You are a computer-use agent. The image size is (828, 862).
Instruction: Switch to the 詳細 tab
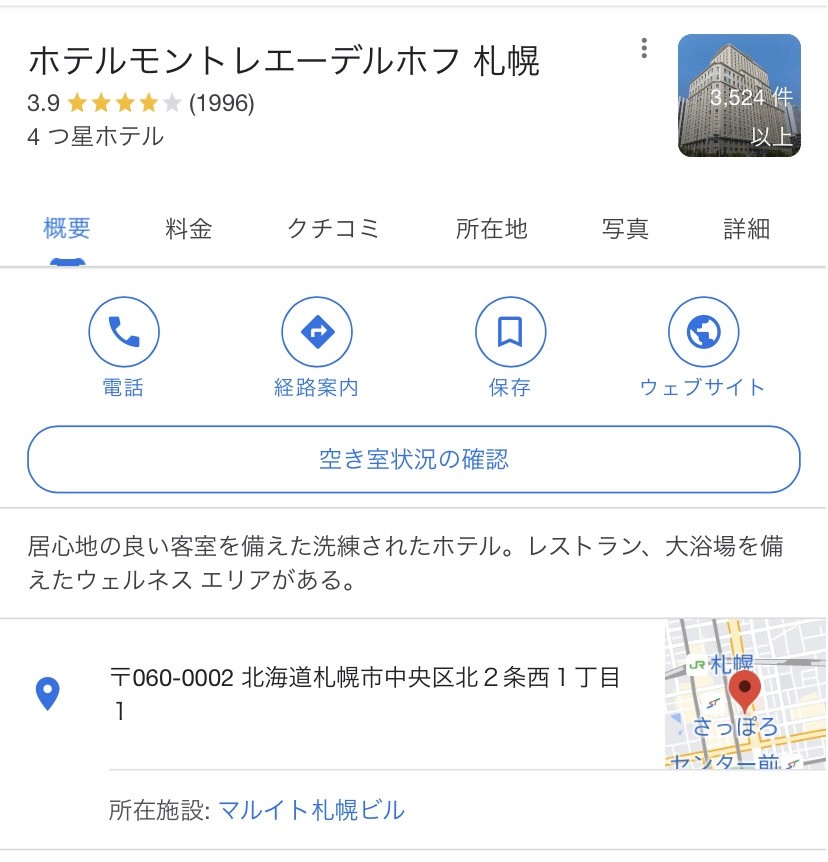point(747,229)
